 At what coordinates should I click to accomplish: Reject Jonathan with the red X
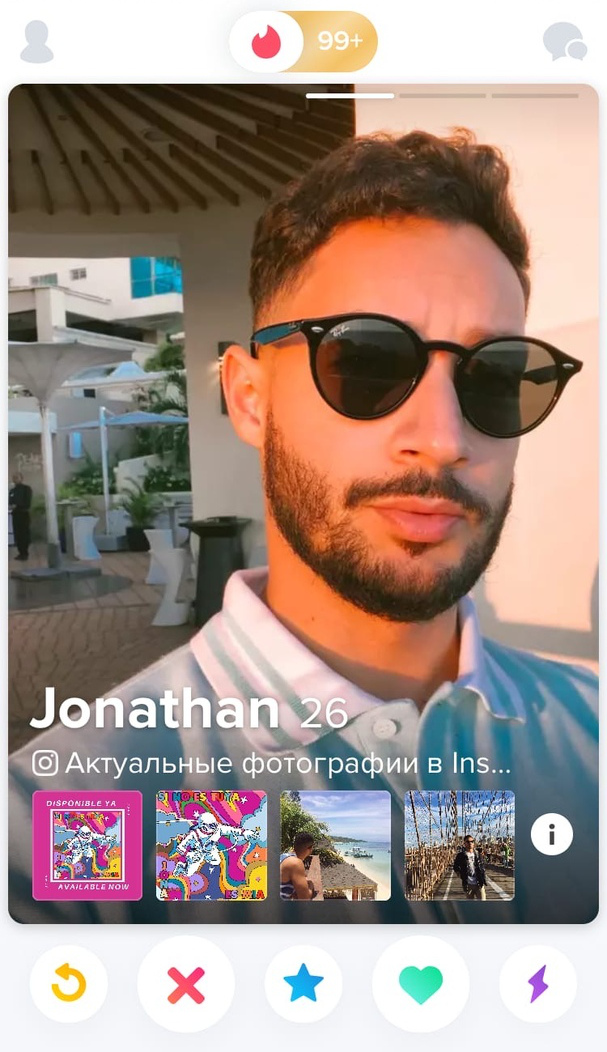click(x=186, y=984)
